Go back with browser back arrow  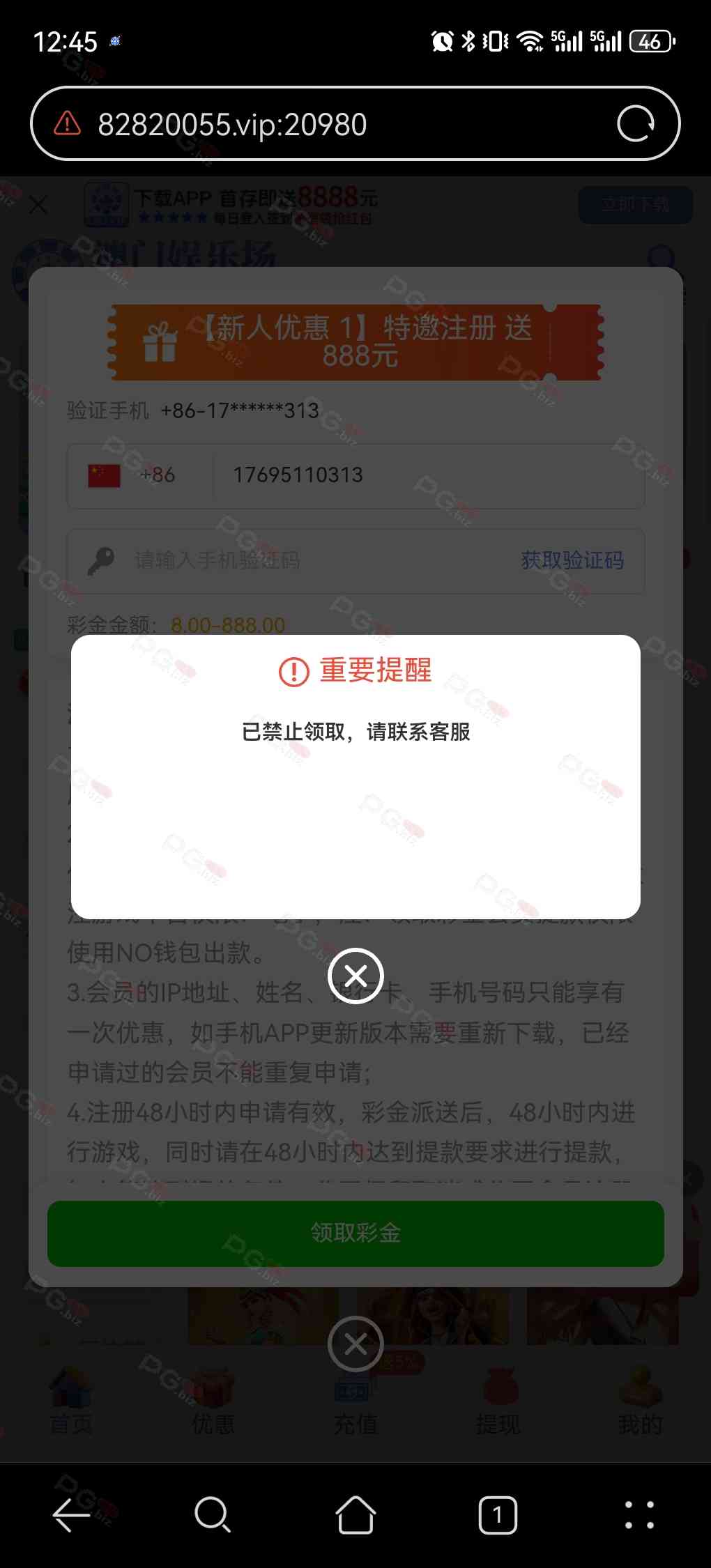click(x=71, y=1515)
